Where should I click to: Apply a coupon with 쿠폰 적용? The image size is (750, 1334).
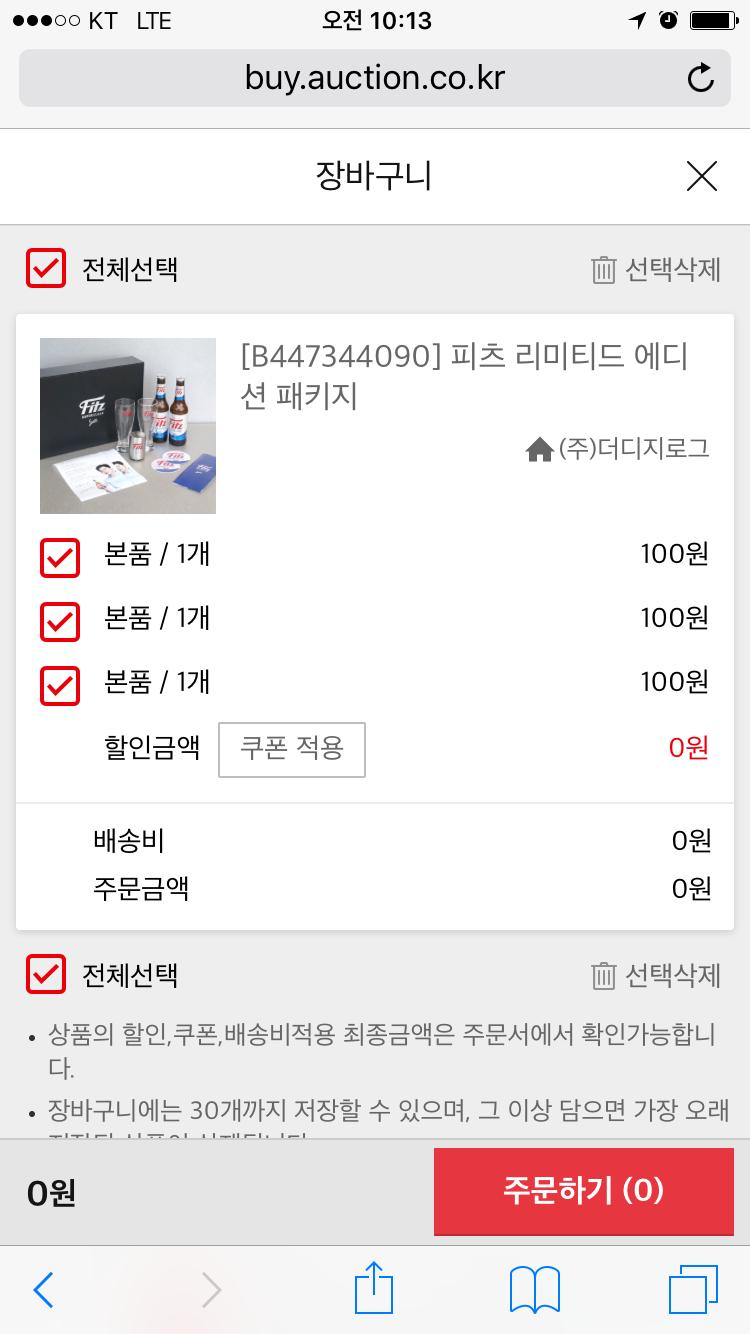coord(292,749)
